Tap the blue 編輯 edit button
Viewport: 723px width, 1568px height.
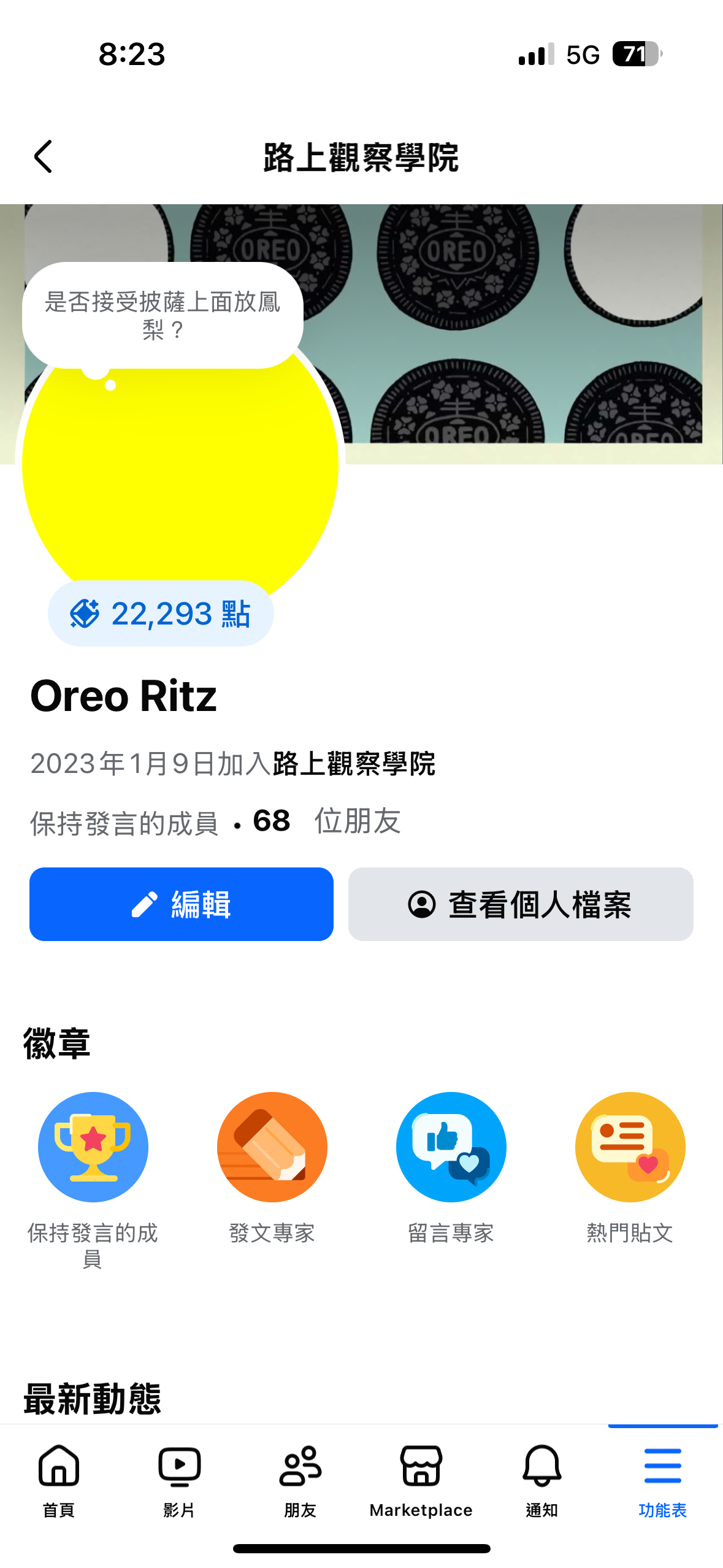[182, 904]
